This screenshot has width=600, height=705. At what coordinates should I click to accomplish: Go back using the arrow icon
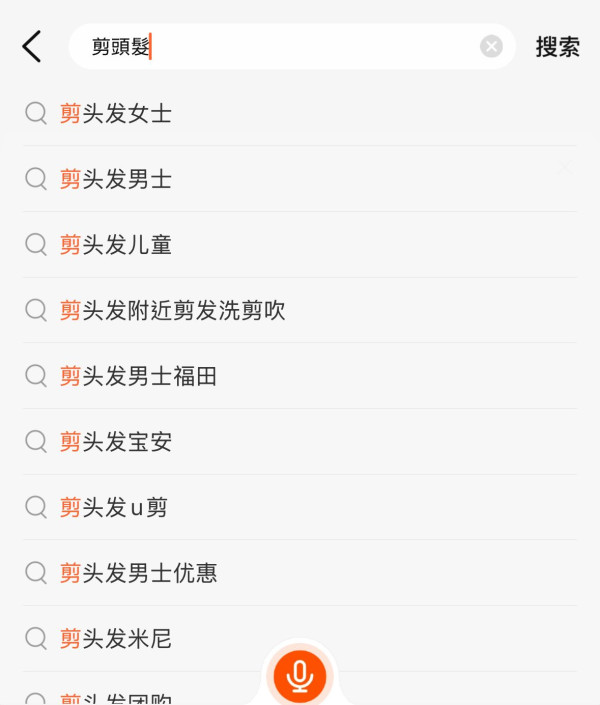pos(32,47)
